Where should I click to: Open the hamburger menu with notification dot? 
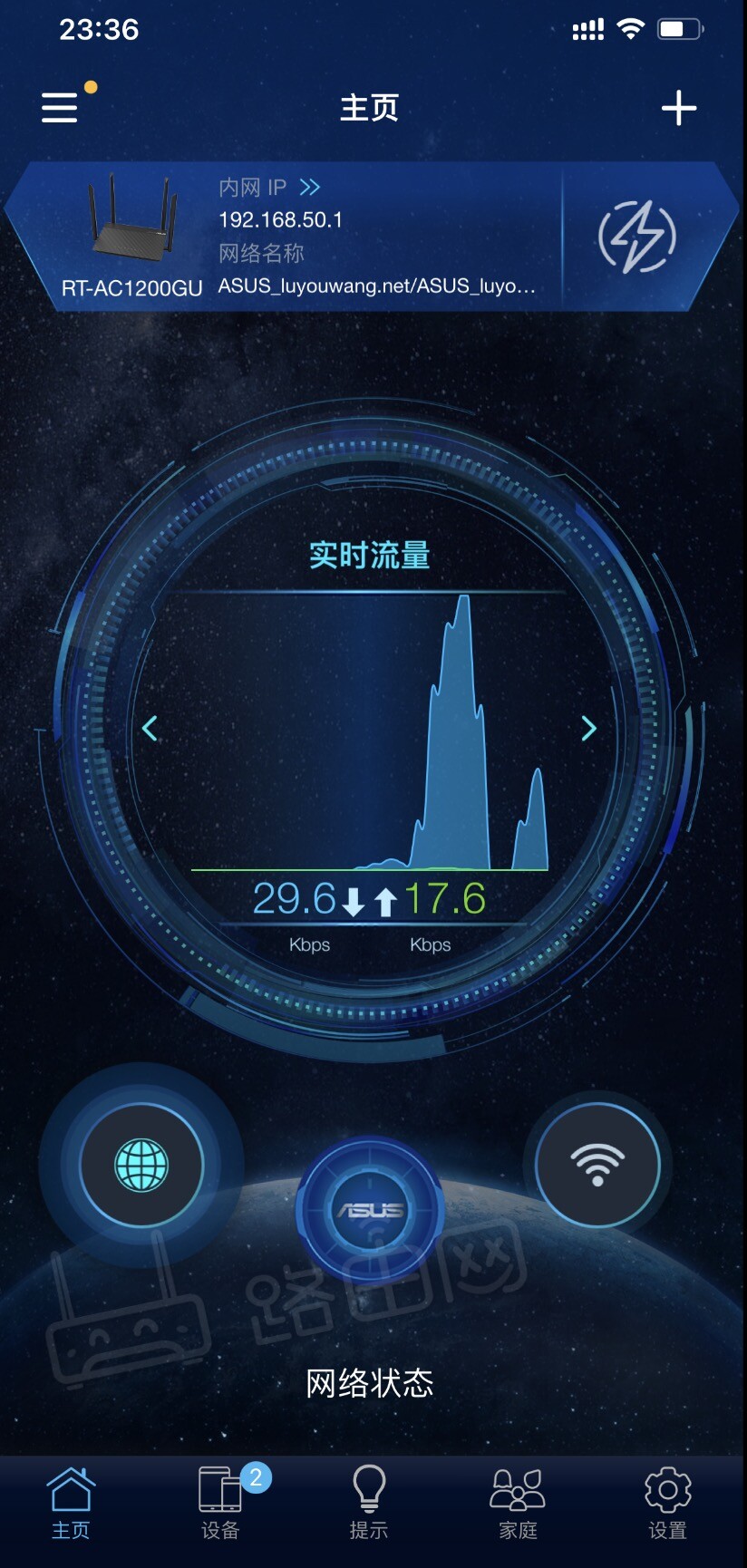[60, 107]
